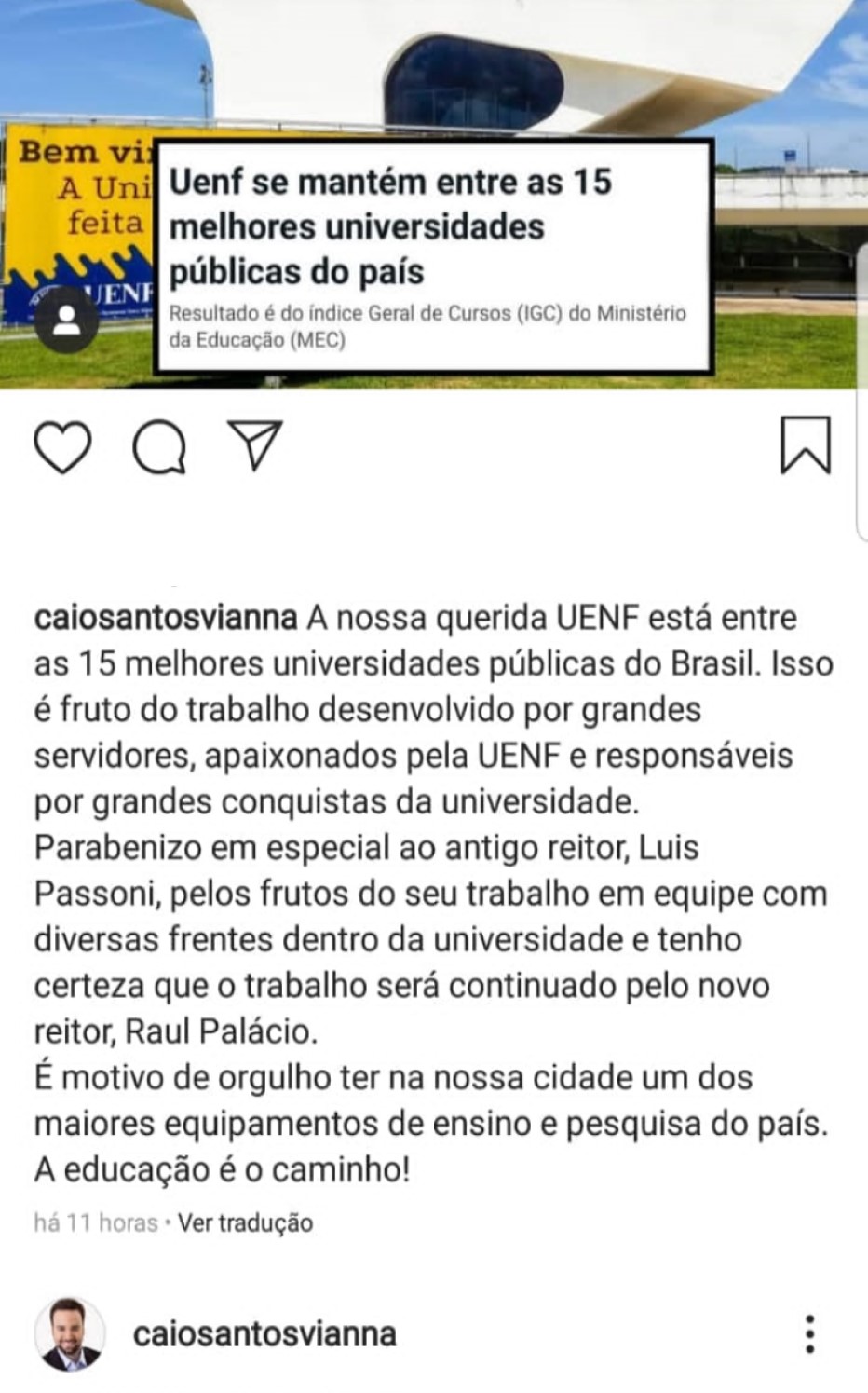868x1393 pixels.
Task: Share the post via the paper plane icon
Action: 254,444
